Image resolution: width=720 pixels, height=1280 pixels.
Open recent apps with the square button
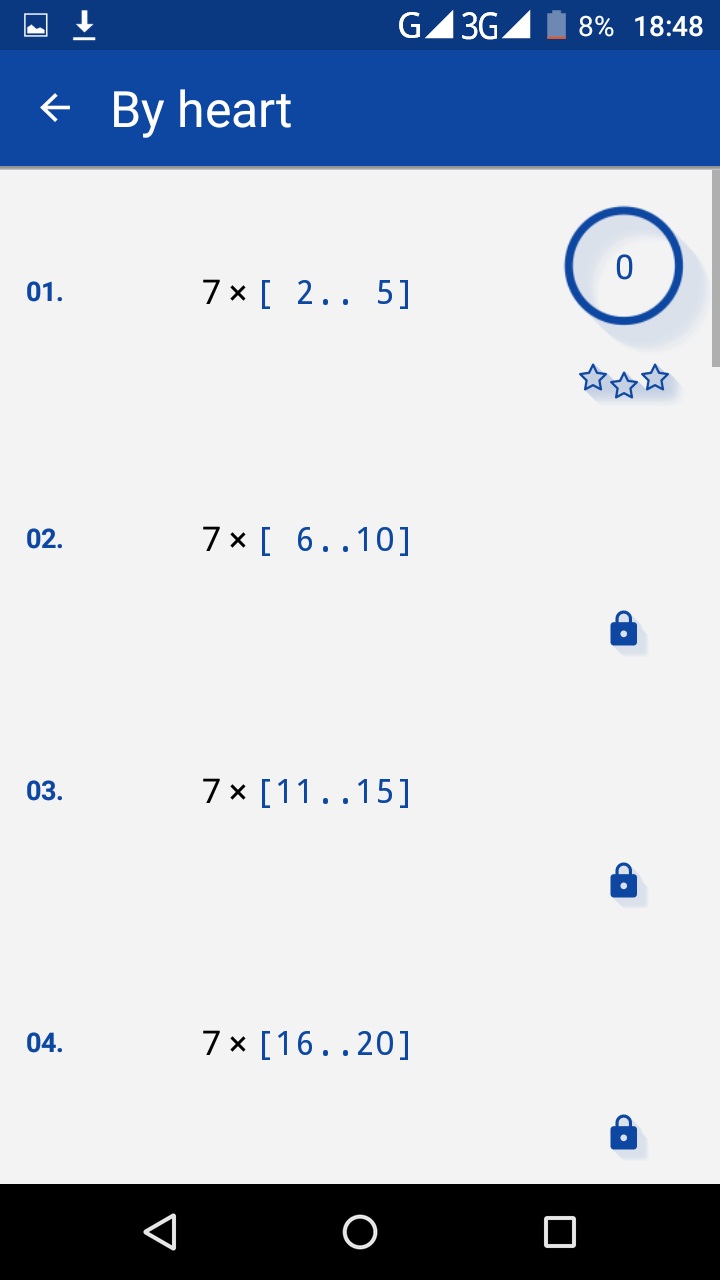pyautogui.click(x=559, y=1232)
